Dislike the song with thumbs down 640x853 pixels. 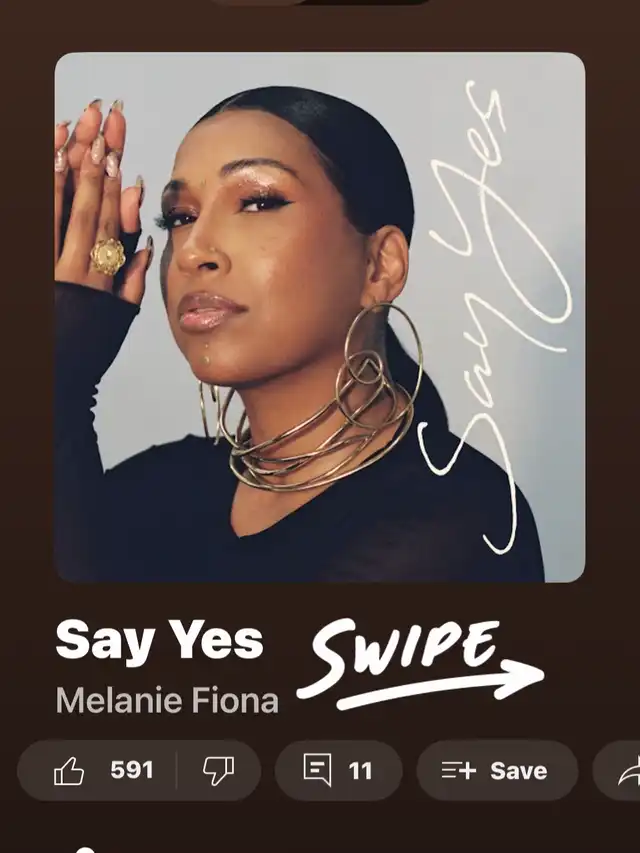[x=218, y=771]
